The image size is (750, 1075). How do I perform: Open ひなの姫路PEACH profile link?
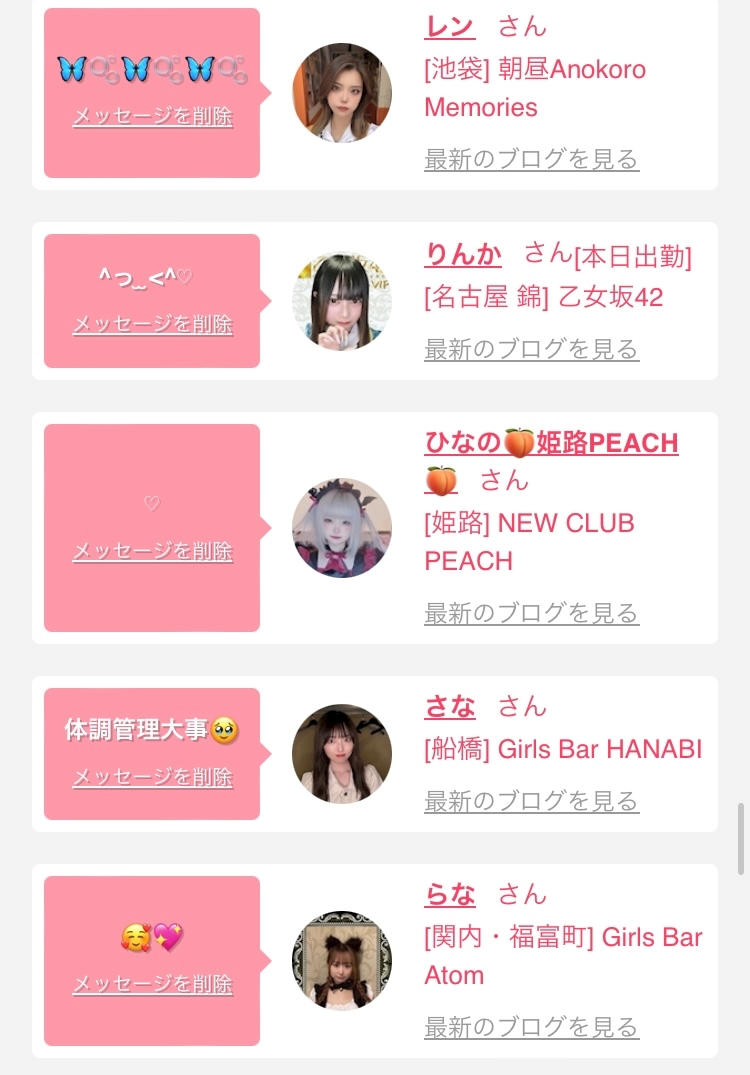[x=551, y=443]
